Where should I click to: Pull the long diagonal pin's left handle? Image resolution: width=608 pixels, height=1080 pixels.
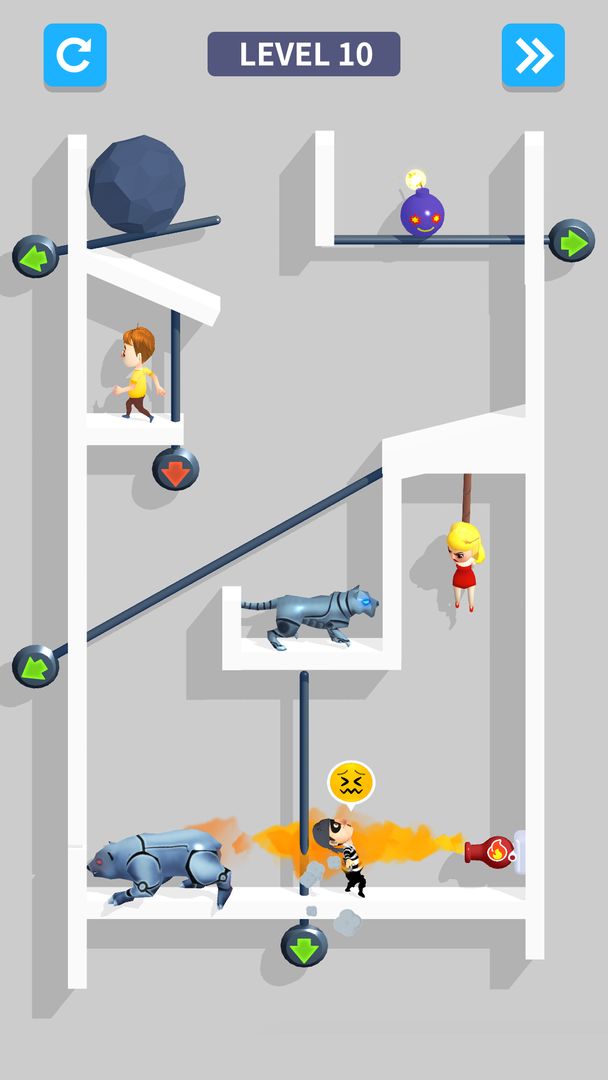[x=35, y=666]
